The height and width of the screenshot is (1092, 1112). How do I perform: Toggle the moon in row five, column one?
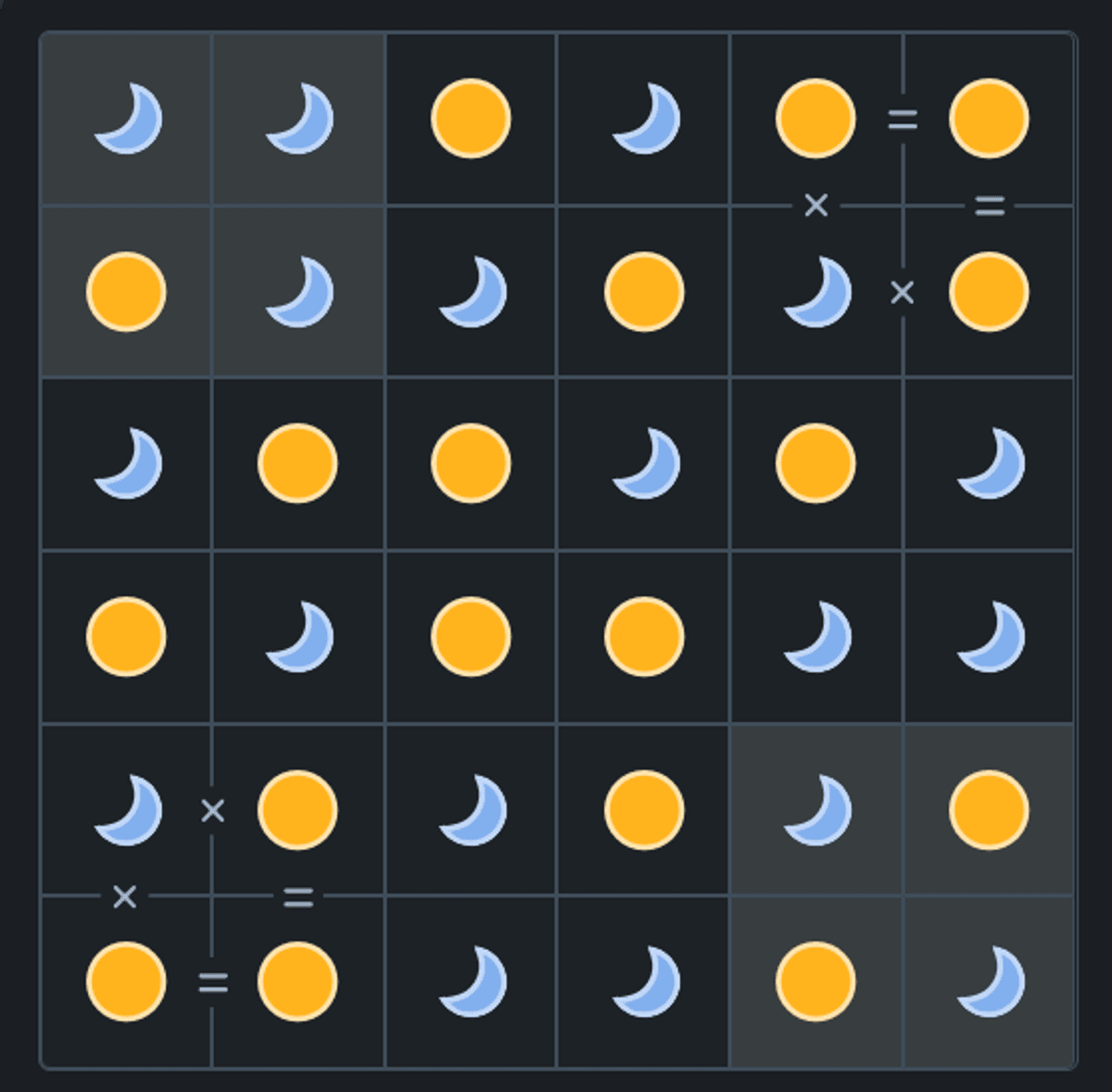pyautogui.click(x=126, y=809)
